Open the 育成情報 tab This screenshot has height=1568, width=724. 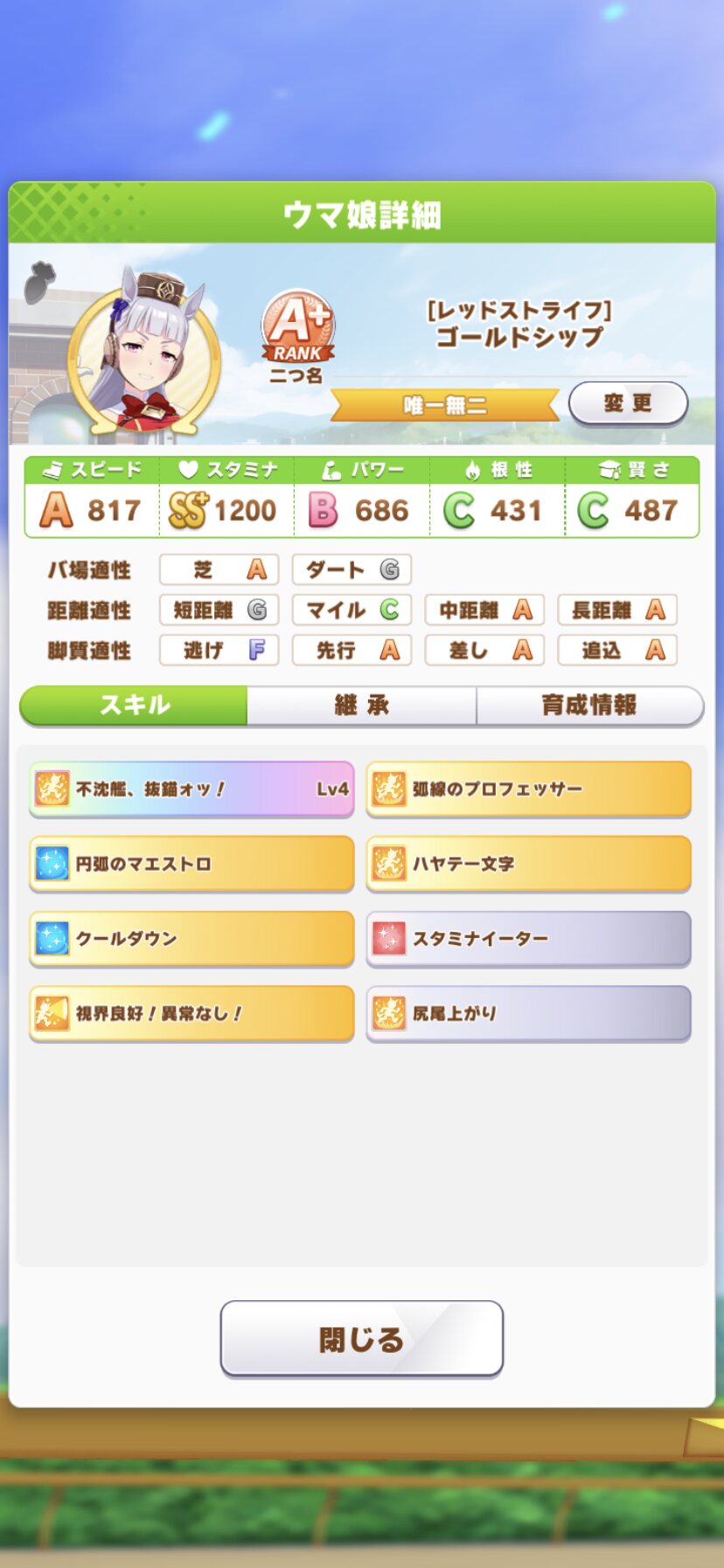point(589,705)
